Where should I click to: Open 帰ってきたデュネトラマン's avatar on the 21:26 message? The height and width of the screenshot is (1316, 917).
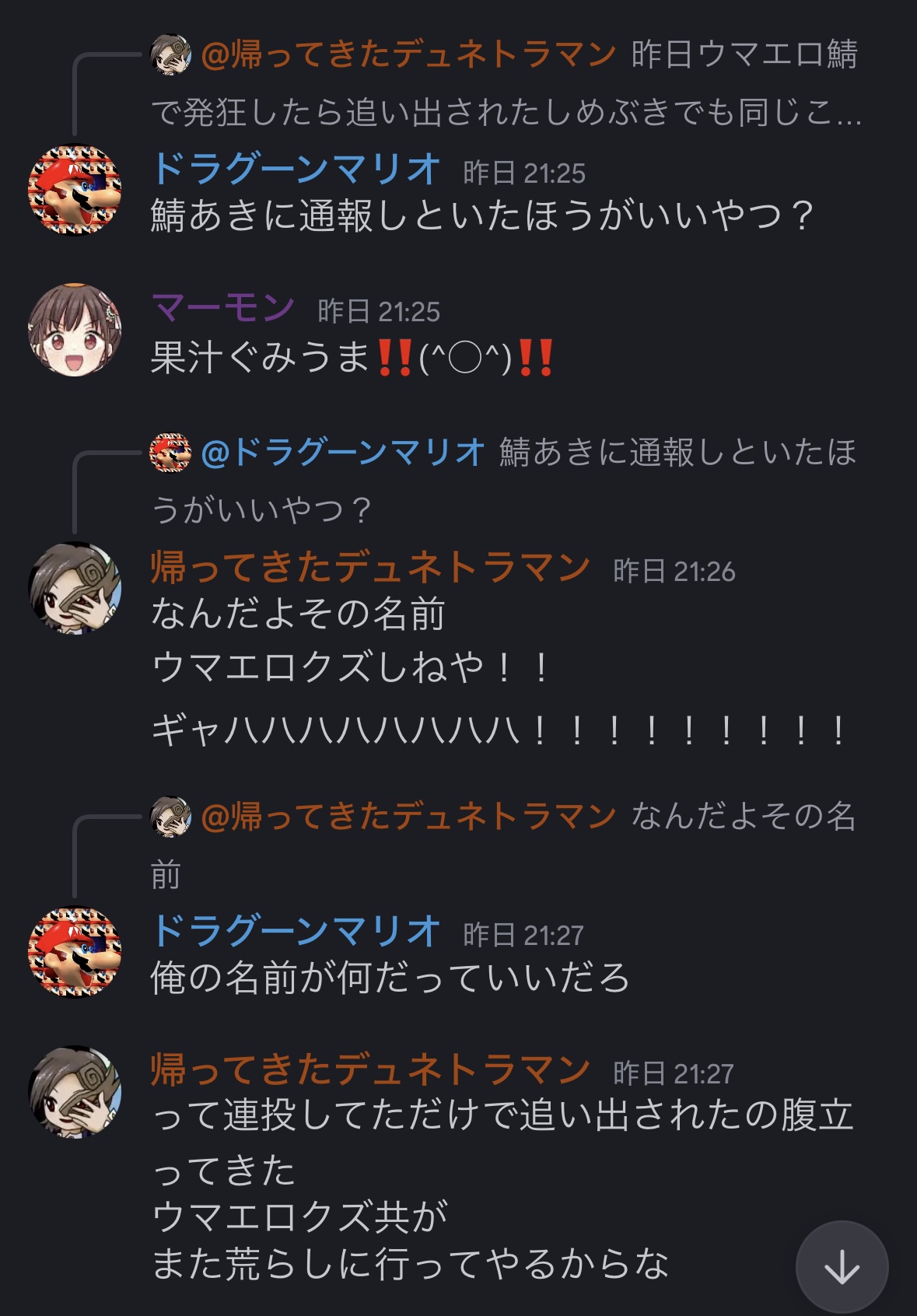point(75,587)
